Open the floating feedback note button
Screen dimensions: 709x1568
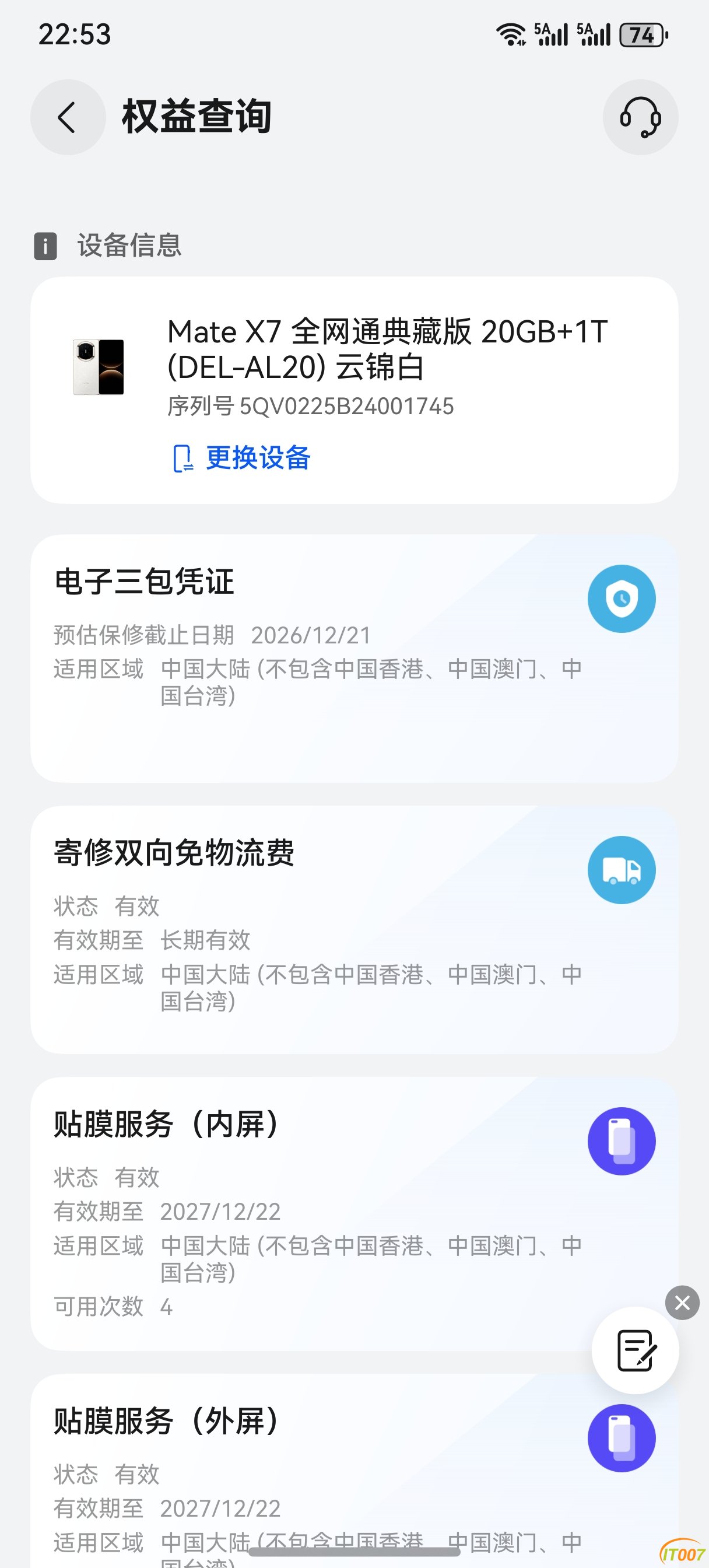pyautogui.click(x=636, y=1350)
